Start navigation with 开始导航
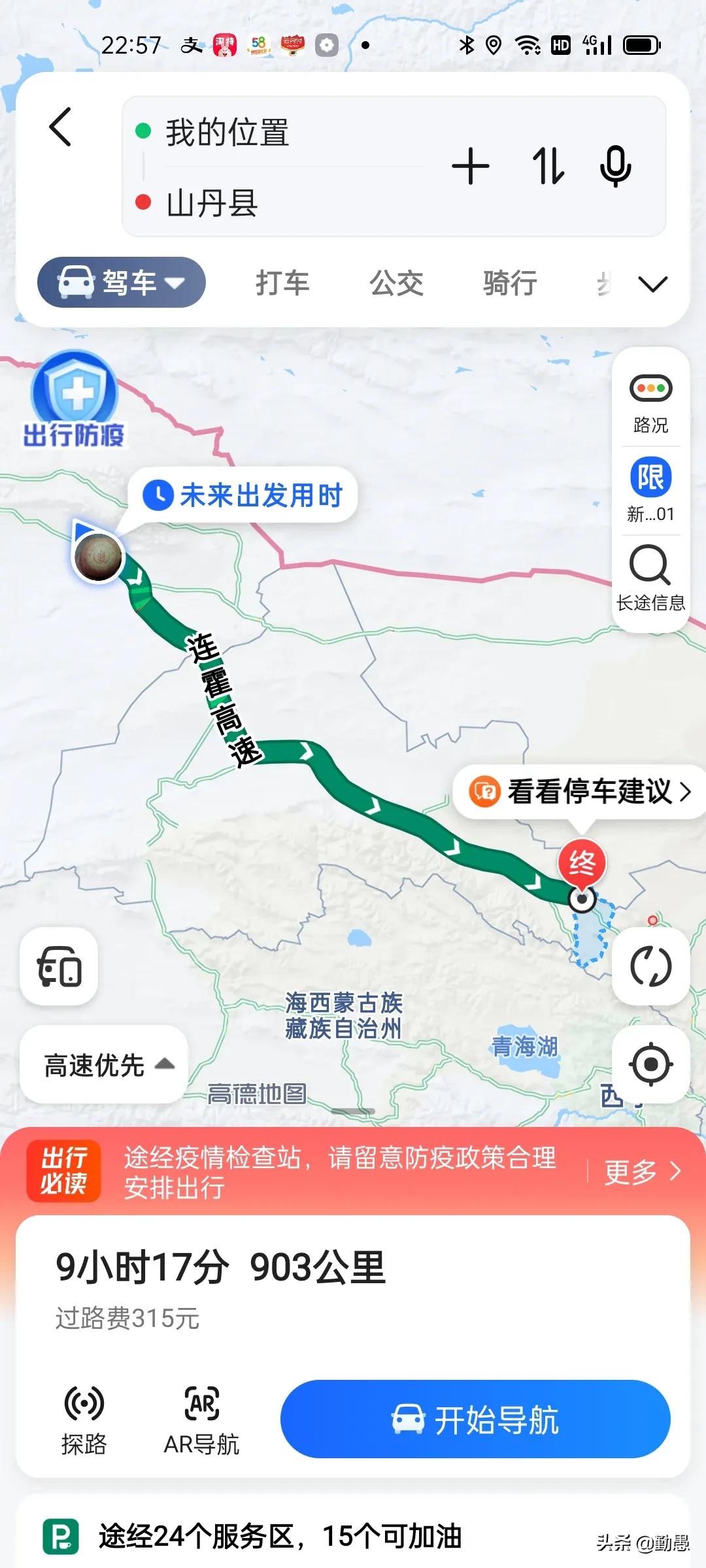Image resolution: width=706 pixels, height=1568 pixels. pyautogui.click(x=475, y=1419)
